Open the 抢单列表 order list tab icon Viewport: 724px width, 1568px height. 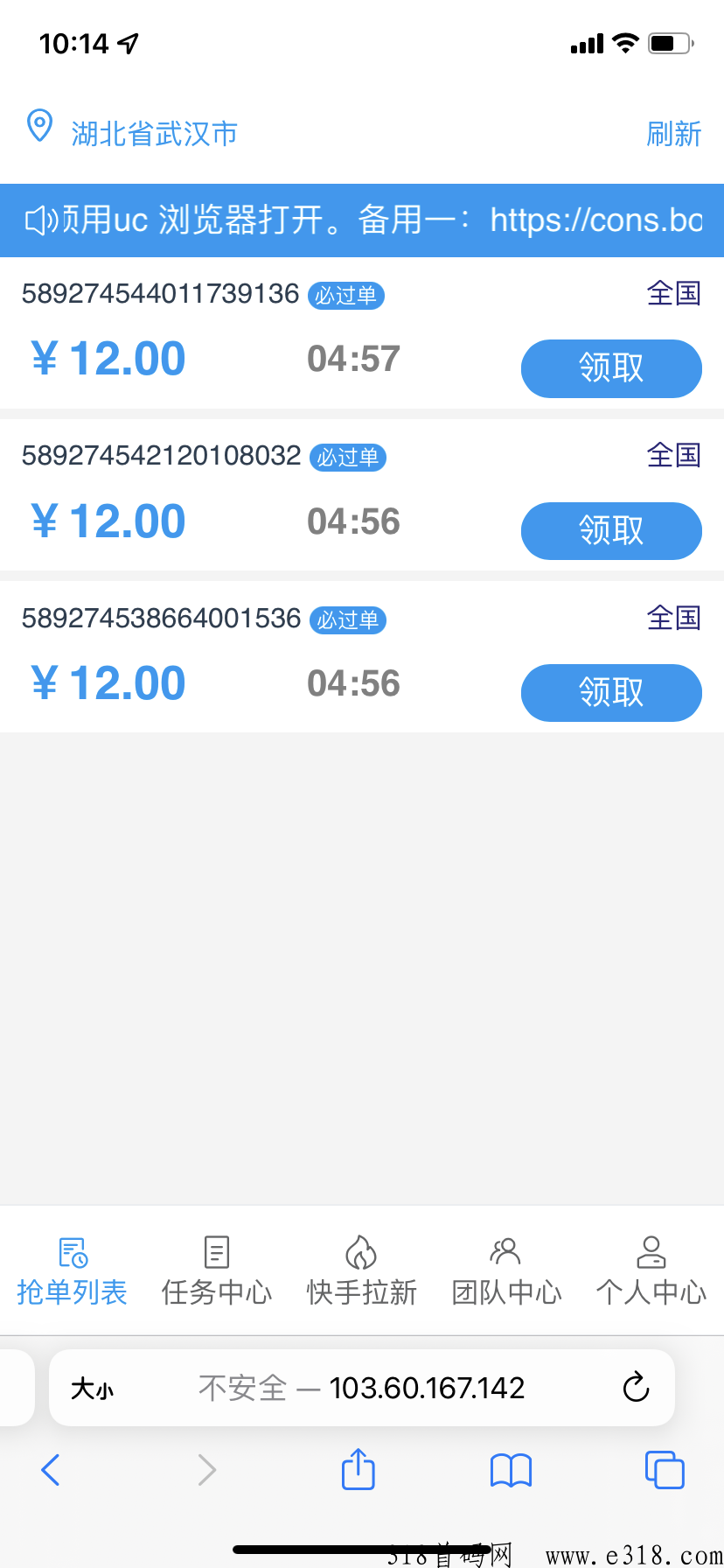pos(73,1253)
